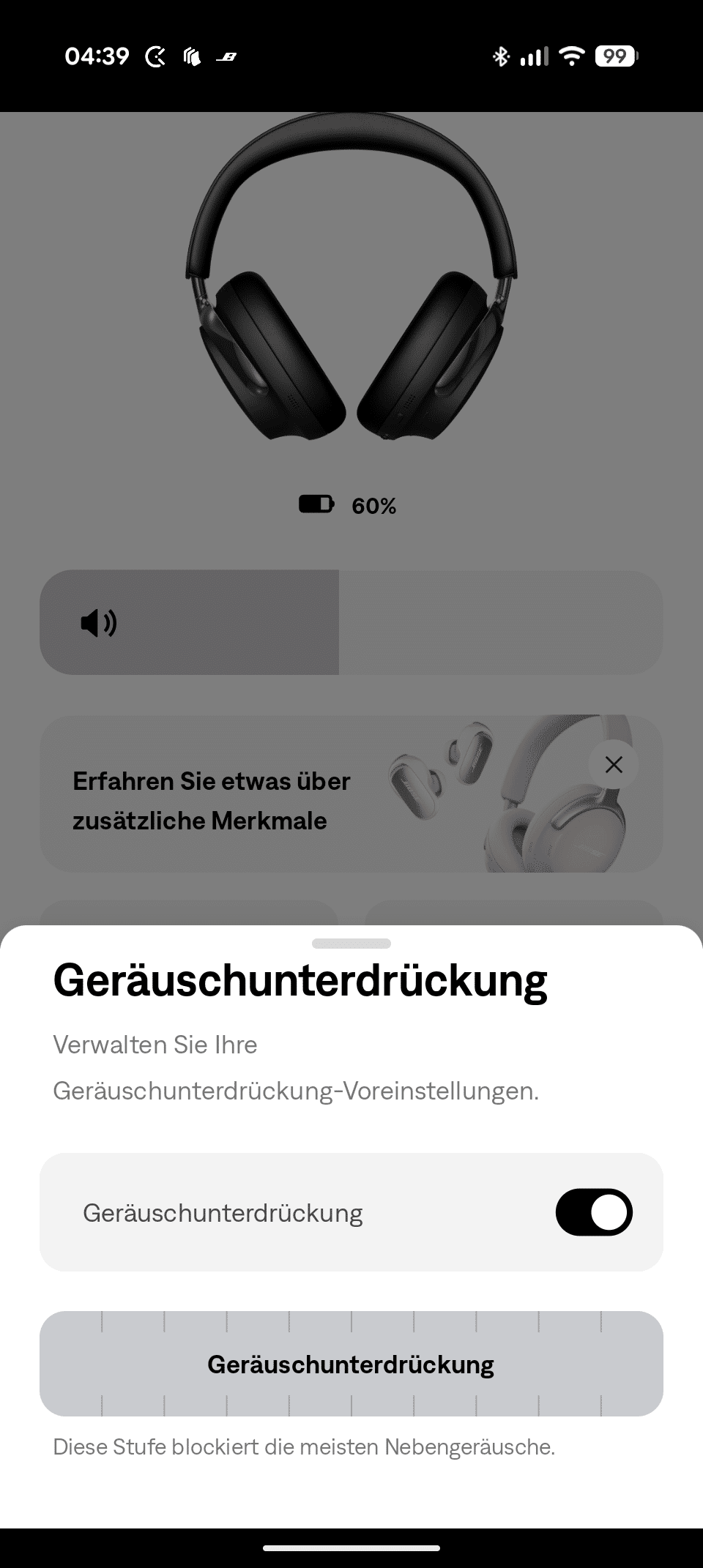The width and height of the screenshot is (703, 1568).
Task: Toggle the Geräuschunterdrückung switch off
Action: point(593,1212)
